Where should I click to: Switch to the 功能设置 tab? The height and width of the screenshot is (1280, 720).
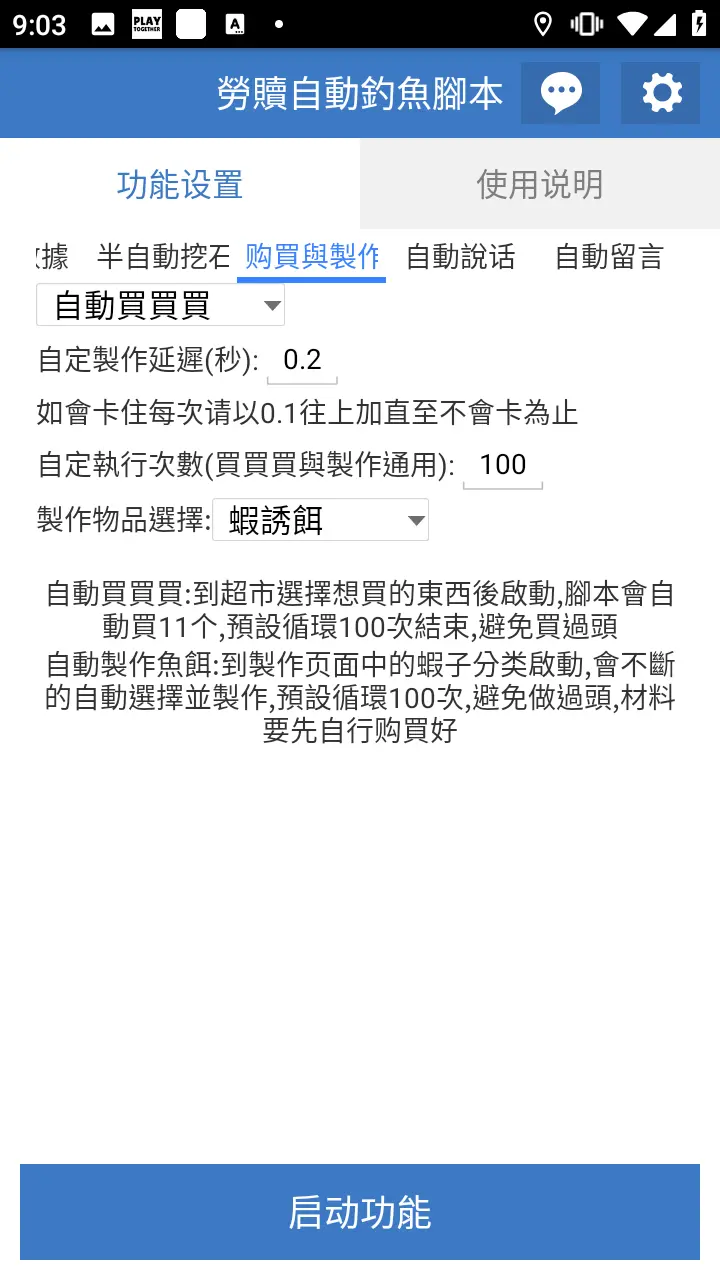[180, 185]
